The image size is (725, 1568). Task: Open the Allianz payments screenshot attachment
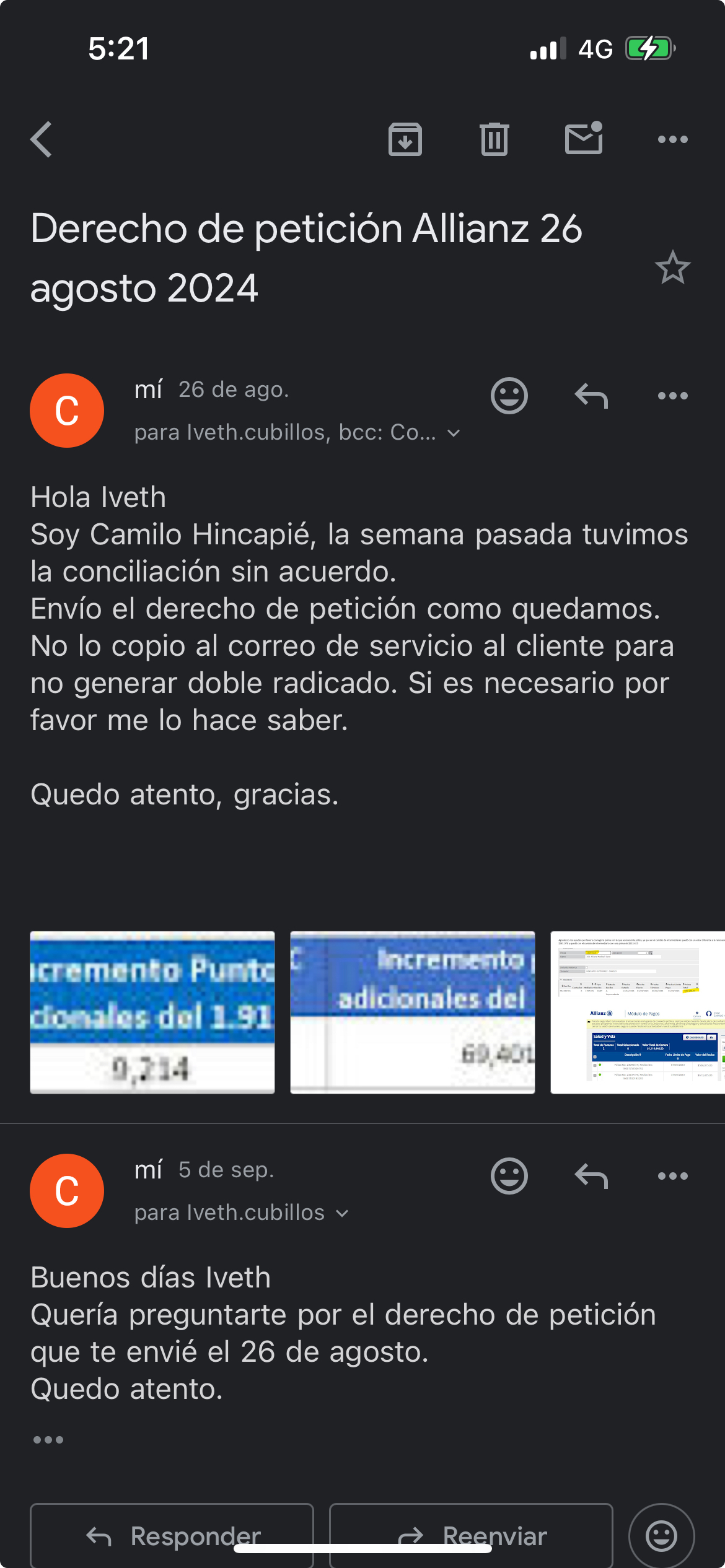click(x=638, y=1013)
